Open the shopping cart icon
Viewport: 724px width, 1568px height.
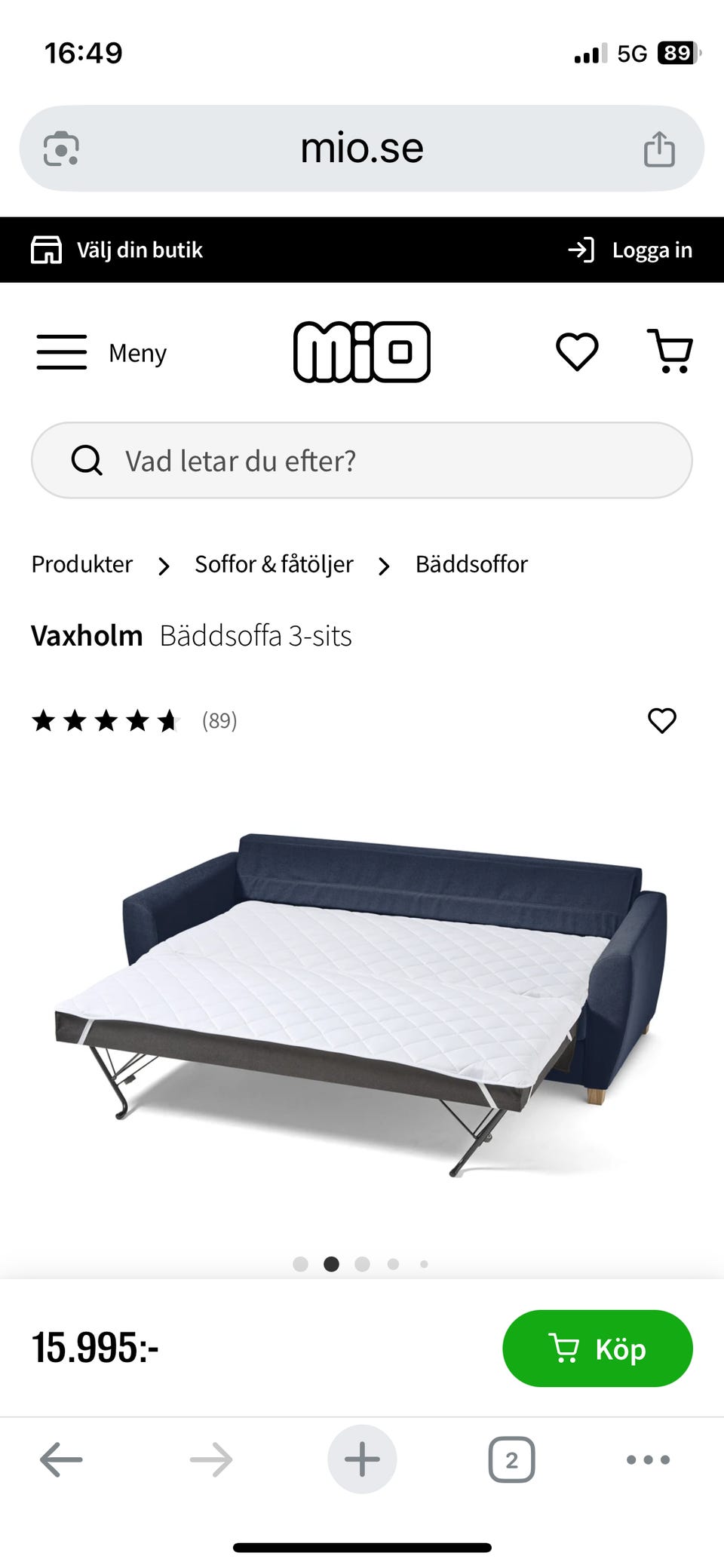point(670,352)
